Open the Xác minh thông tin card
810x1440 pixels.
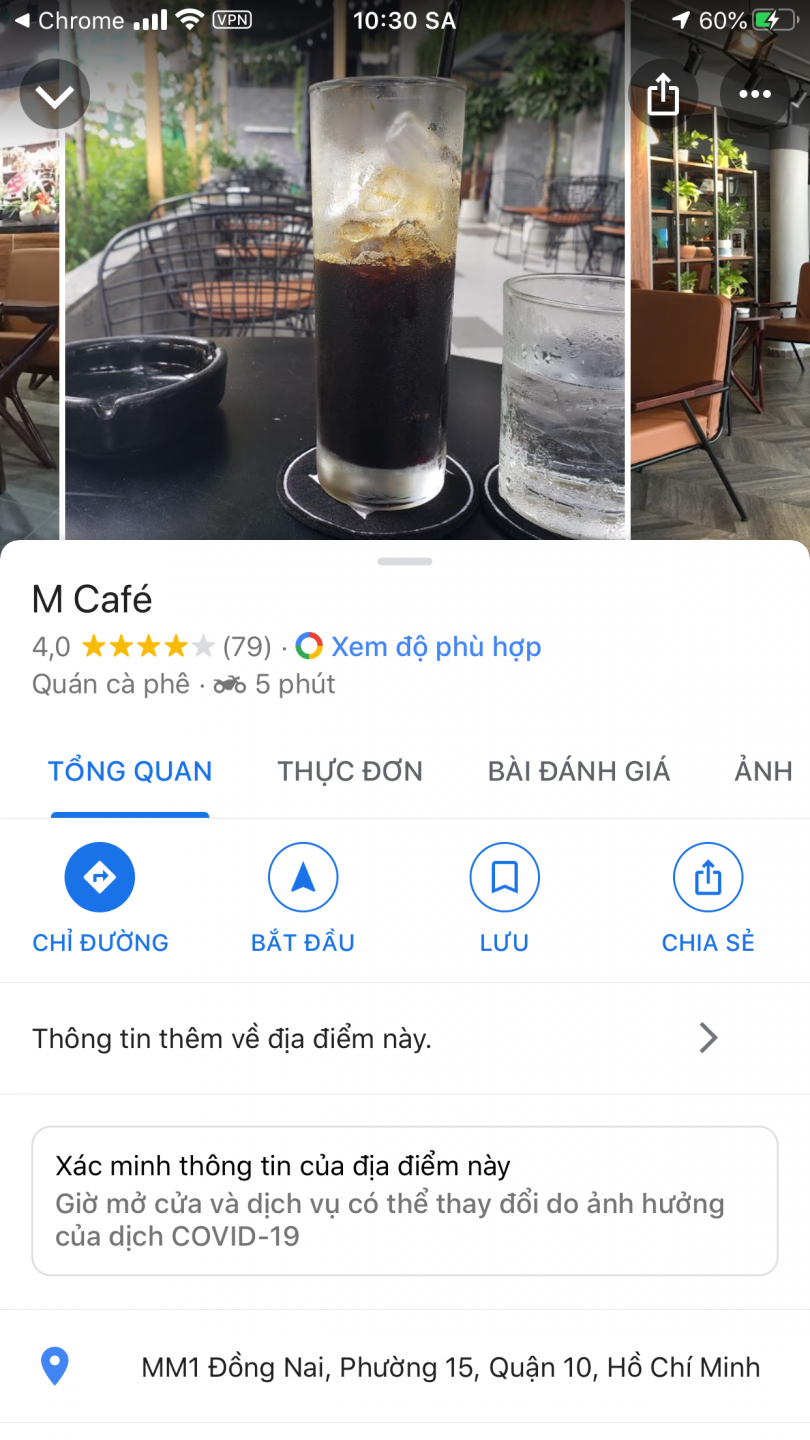404,1201
